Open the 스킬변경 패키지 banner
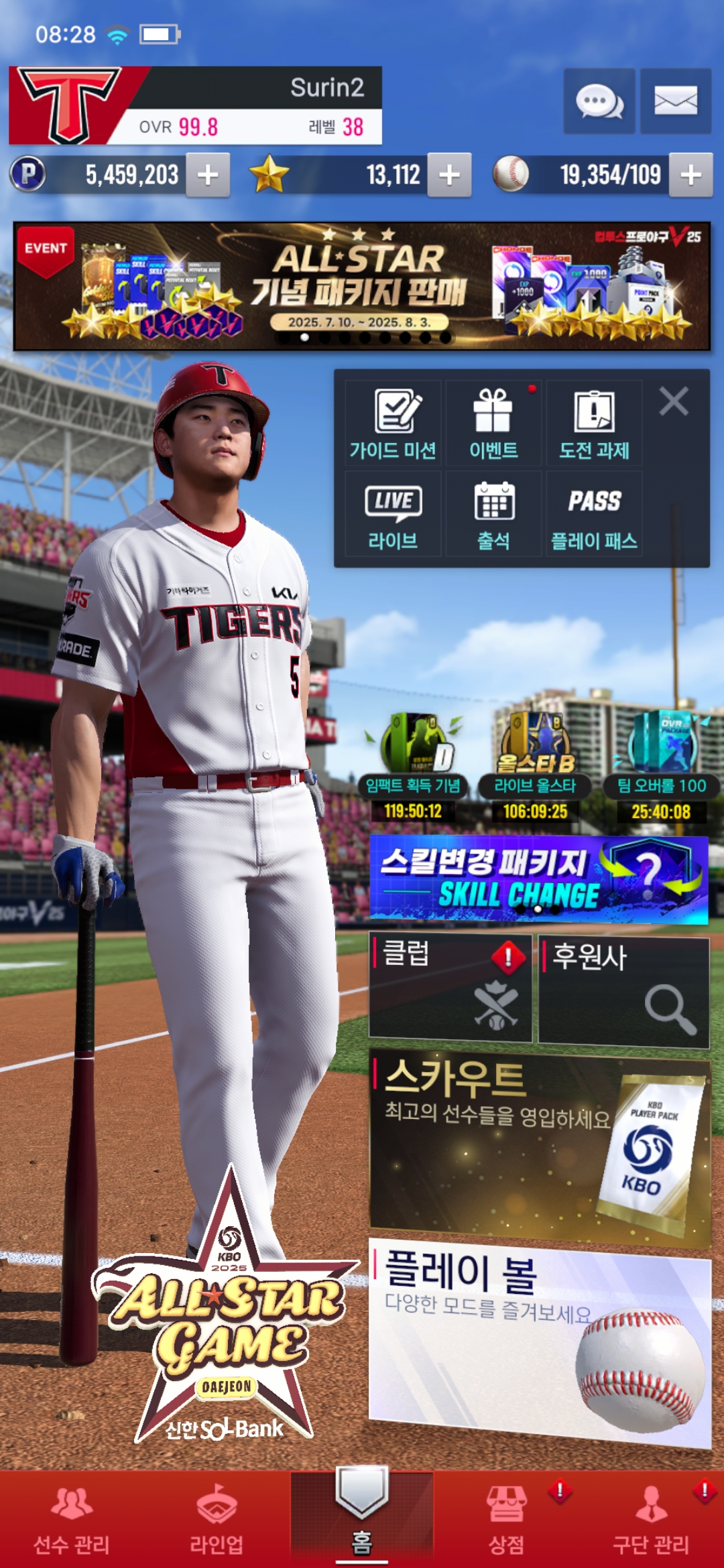The height and width of the screenshot is (1568, 724). [538, 878]
